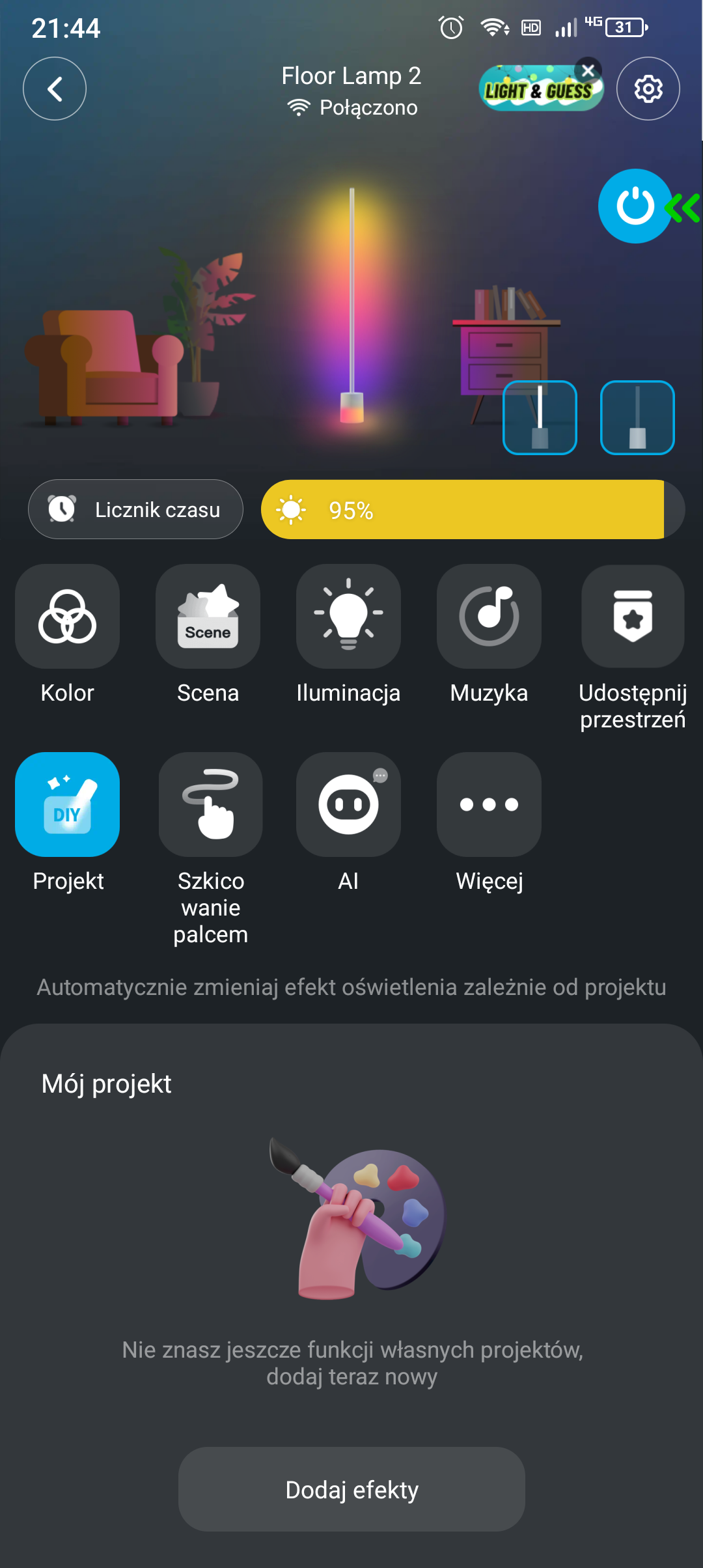
Task: Go back from Floor Lamp 2
Action: (55, 89)
